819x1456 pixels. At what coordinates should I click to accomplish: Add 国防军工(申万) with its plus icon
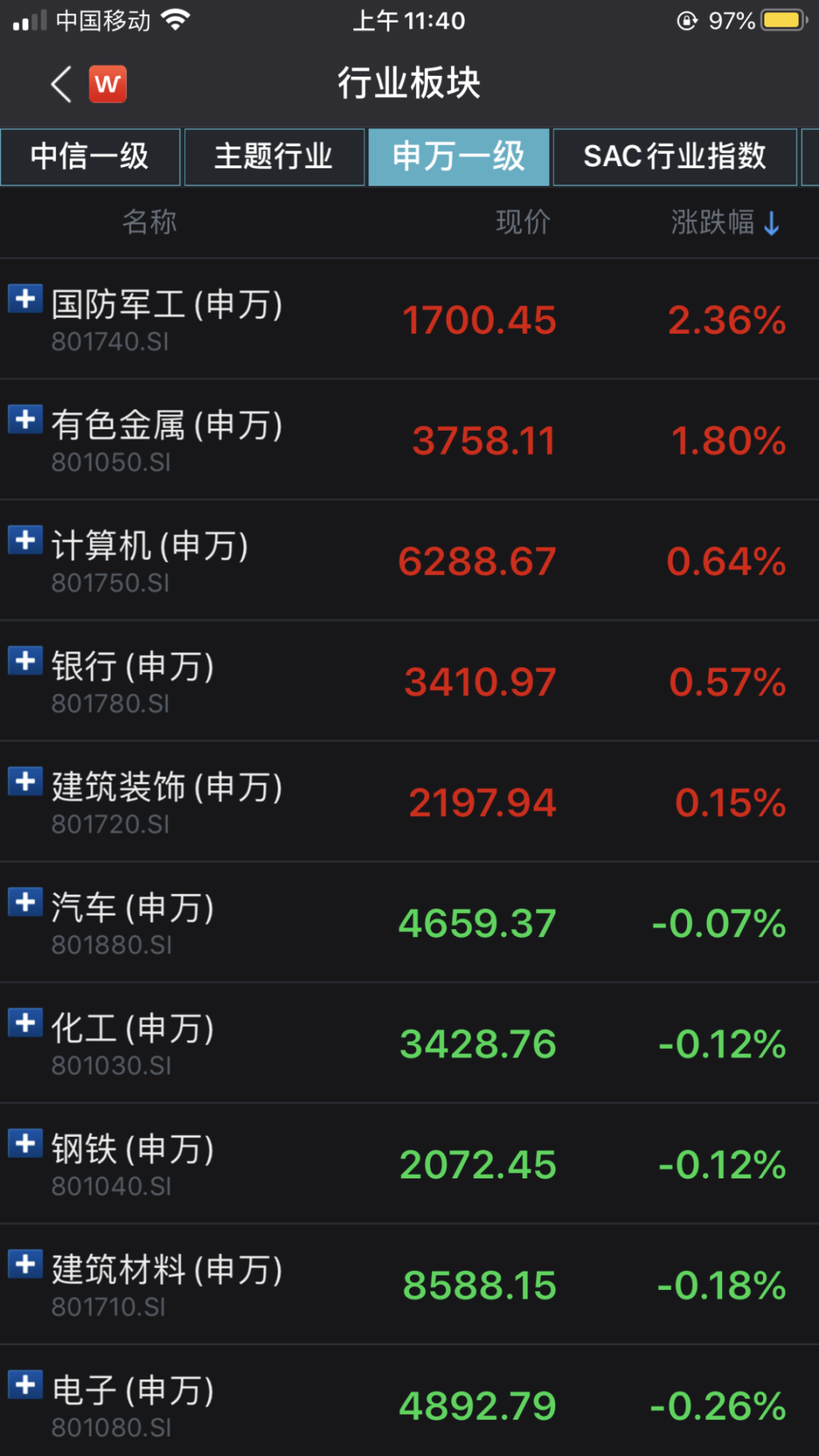(x=25, y=299)
